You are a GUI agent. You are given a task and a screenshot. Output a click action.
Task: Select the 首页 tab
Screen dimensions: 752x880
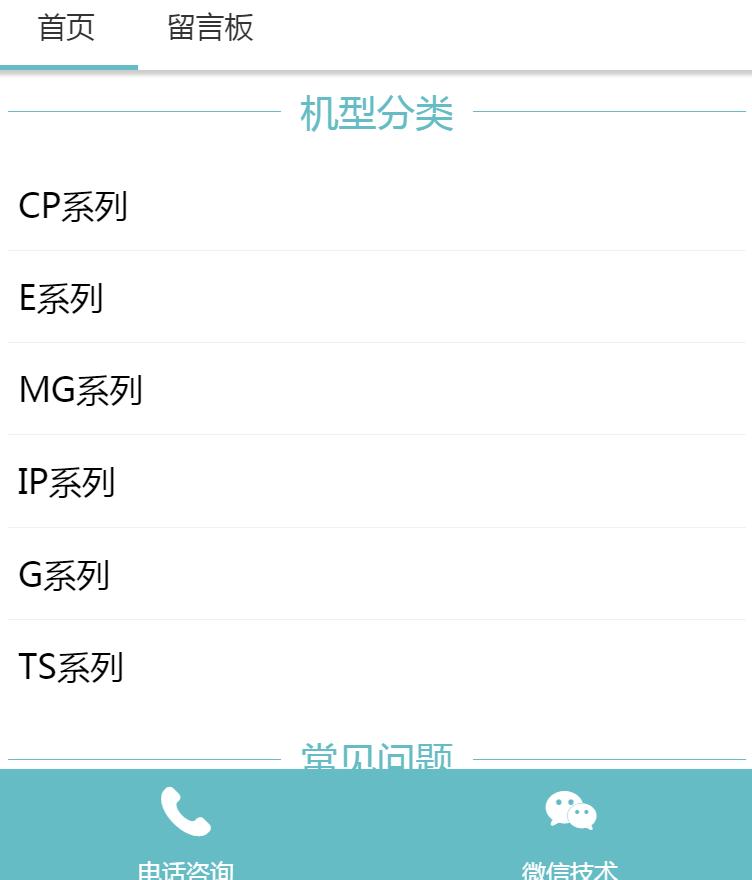coord(66,29)
